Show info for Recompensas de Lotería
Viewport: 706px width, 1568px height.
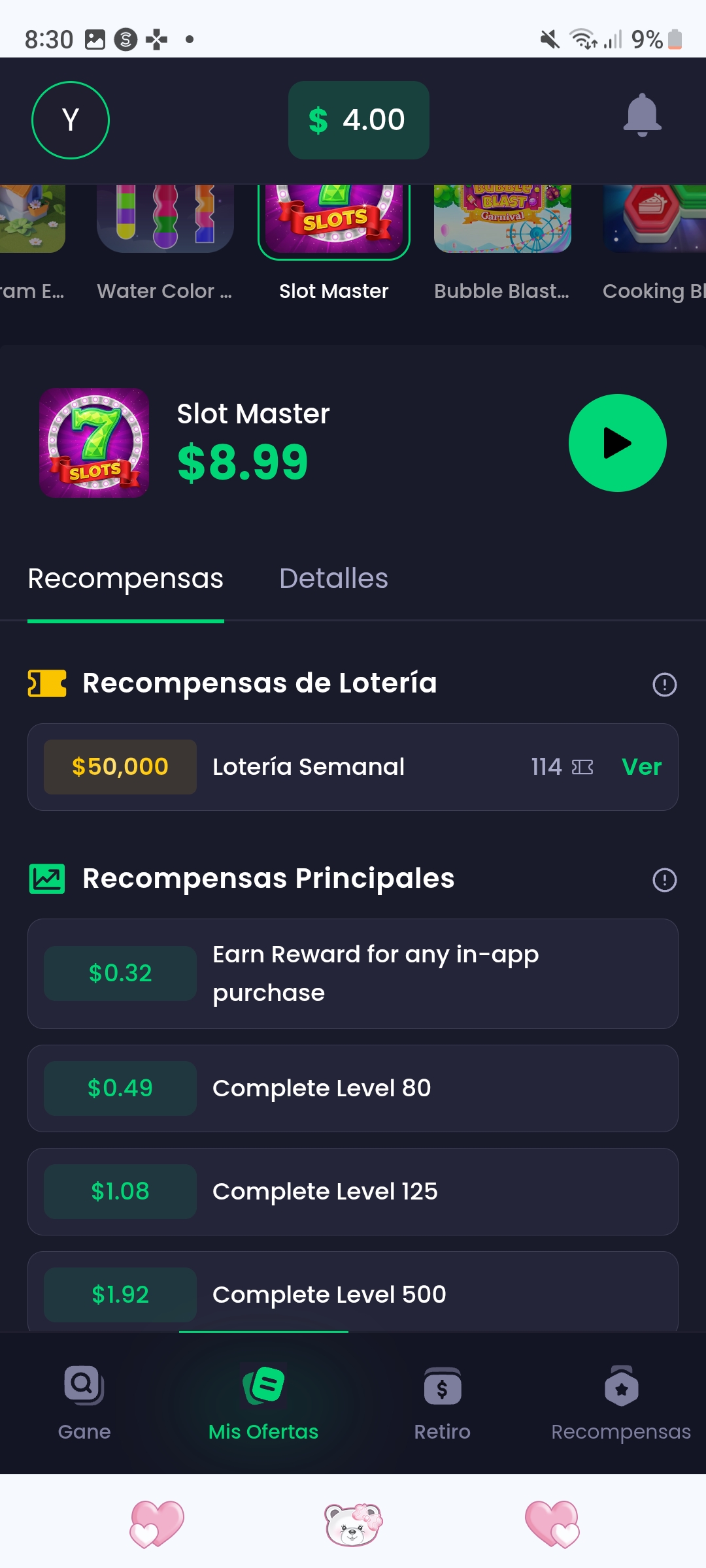point(664,685)
